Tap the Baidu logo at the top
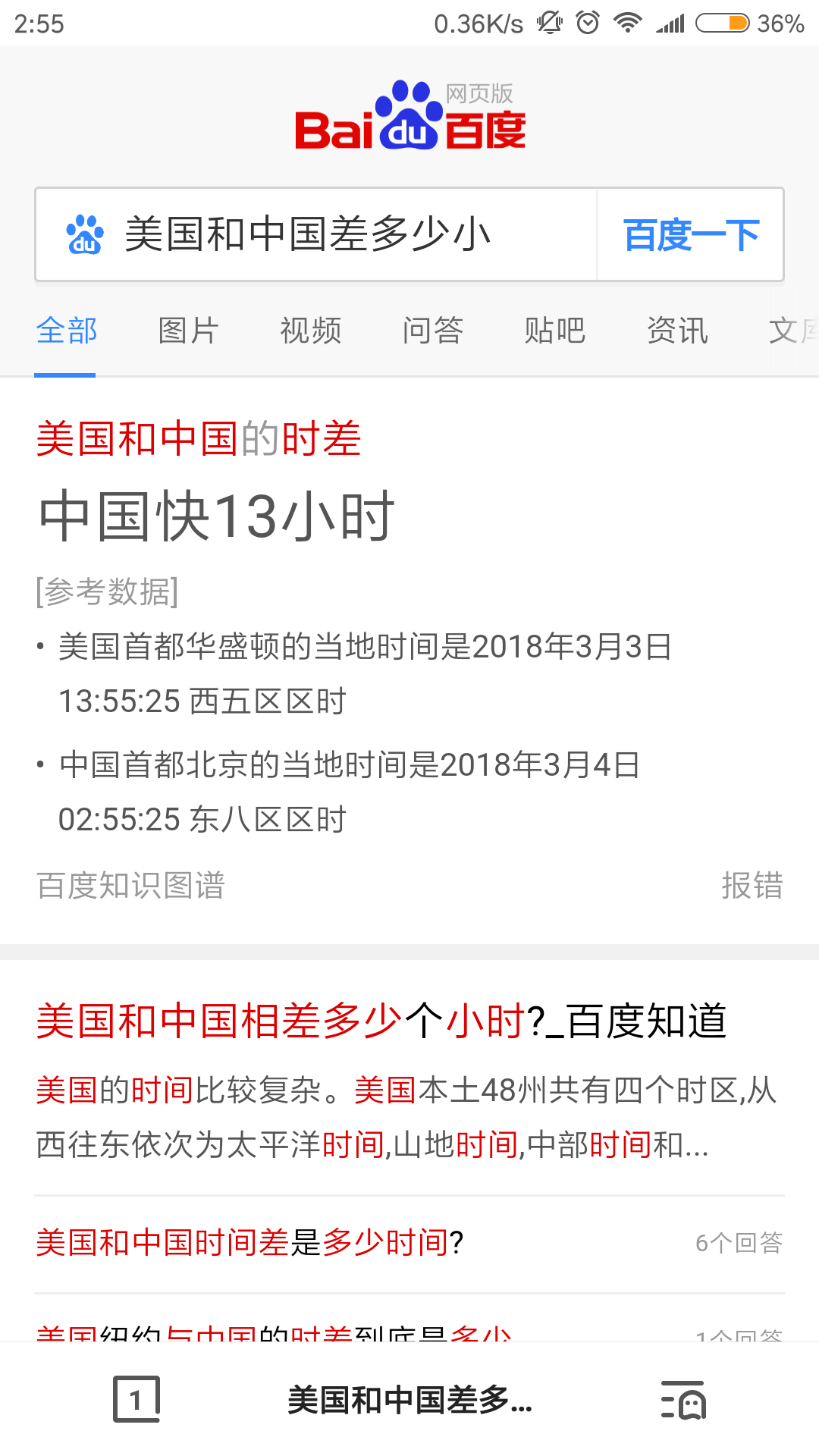819x1456 pixels. [x=409, y=118]
